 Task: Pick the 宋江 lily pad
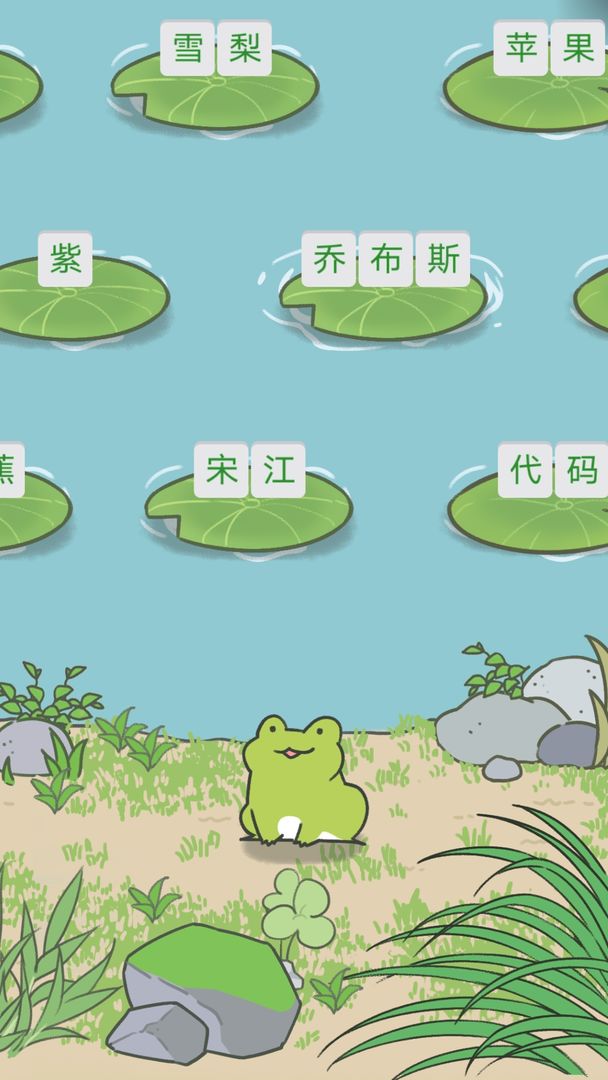click(248, 508)
